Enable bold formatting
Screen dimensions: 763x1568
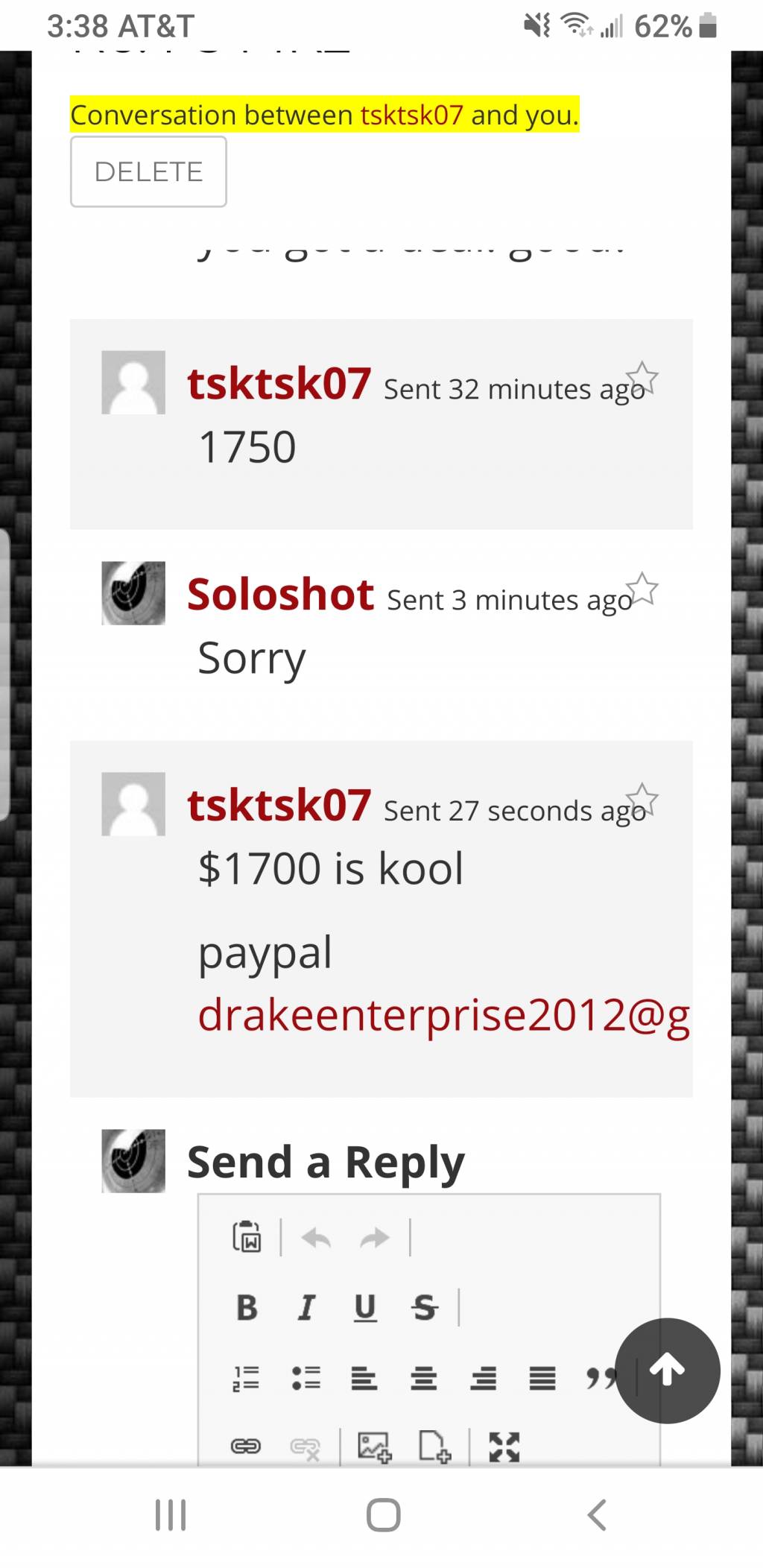tap(247, 1307)
